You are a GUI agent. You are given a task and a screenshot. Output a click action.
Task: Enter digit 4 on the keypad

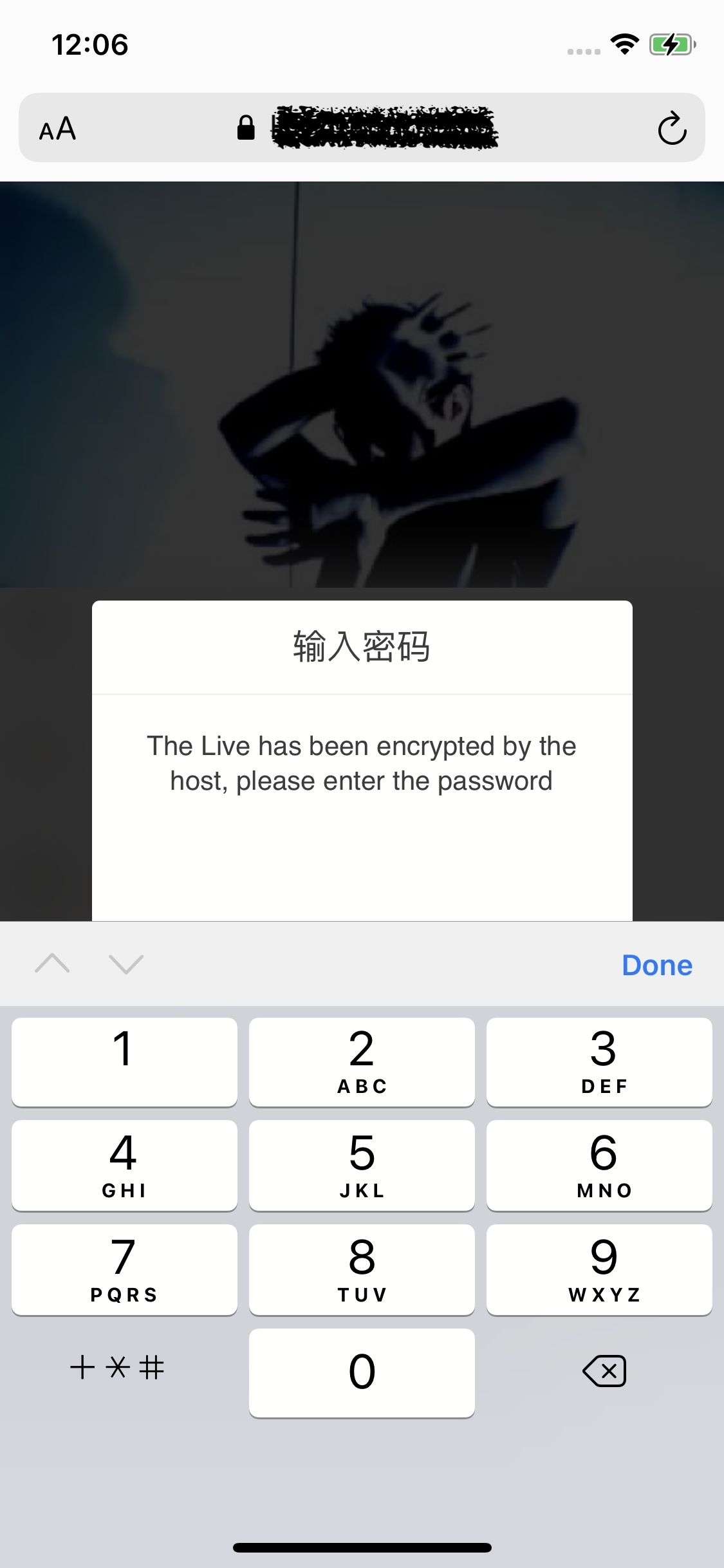(124, 1165)
